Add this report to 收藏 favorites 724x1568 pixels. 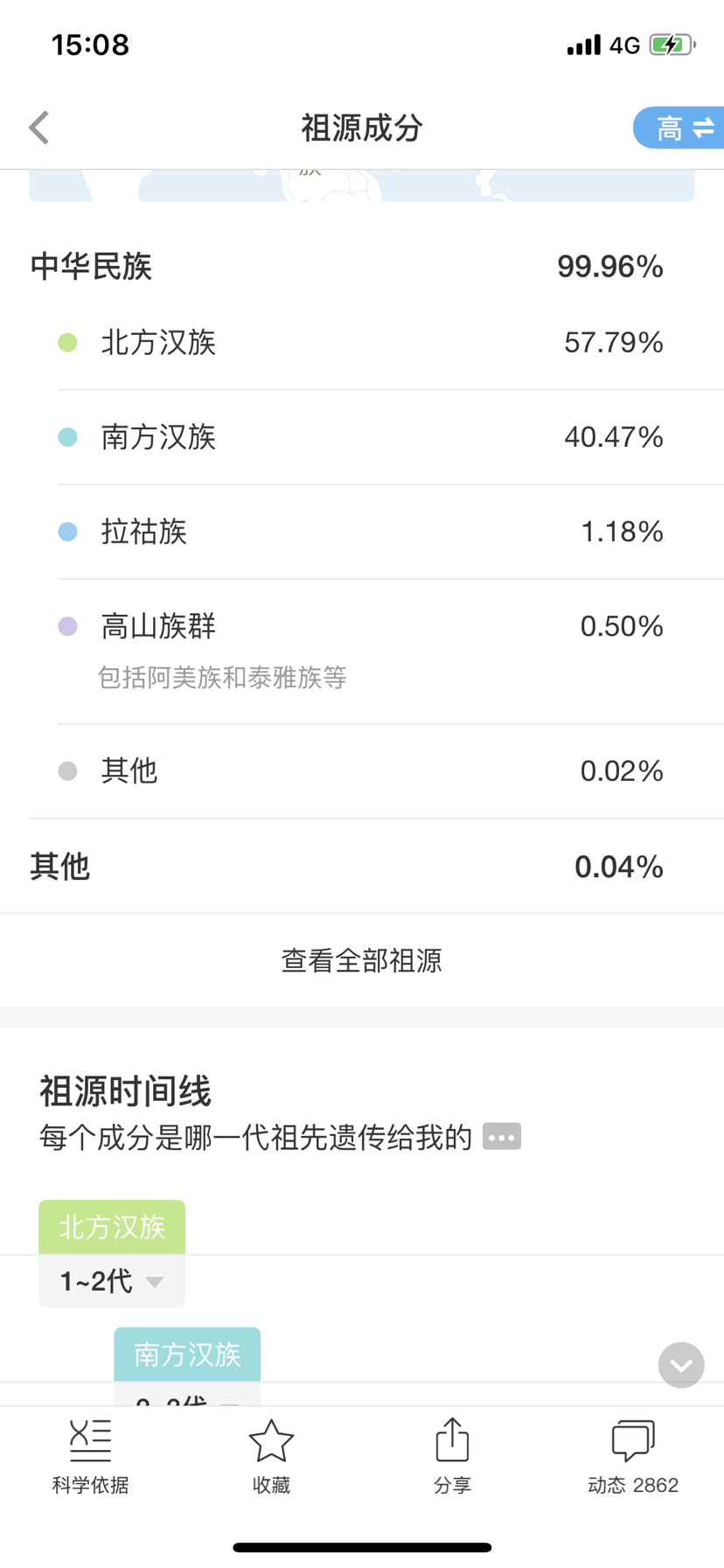[x=271, y=1456]
